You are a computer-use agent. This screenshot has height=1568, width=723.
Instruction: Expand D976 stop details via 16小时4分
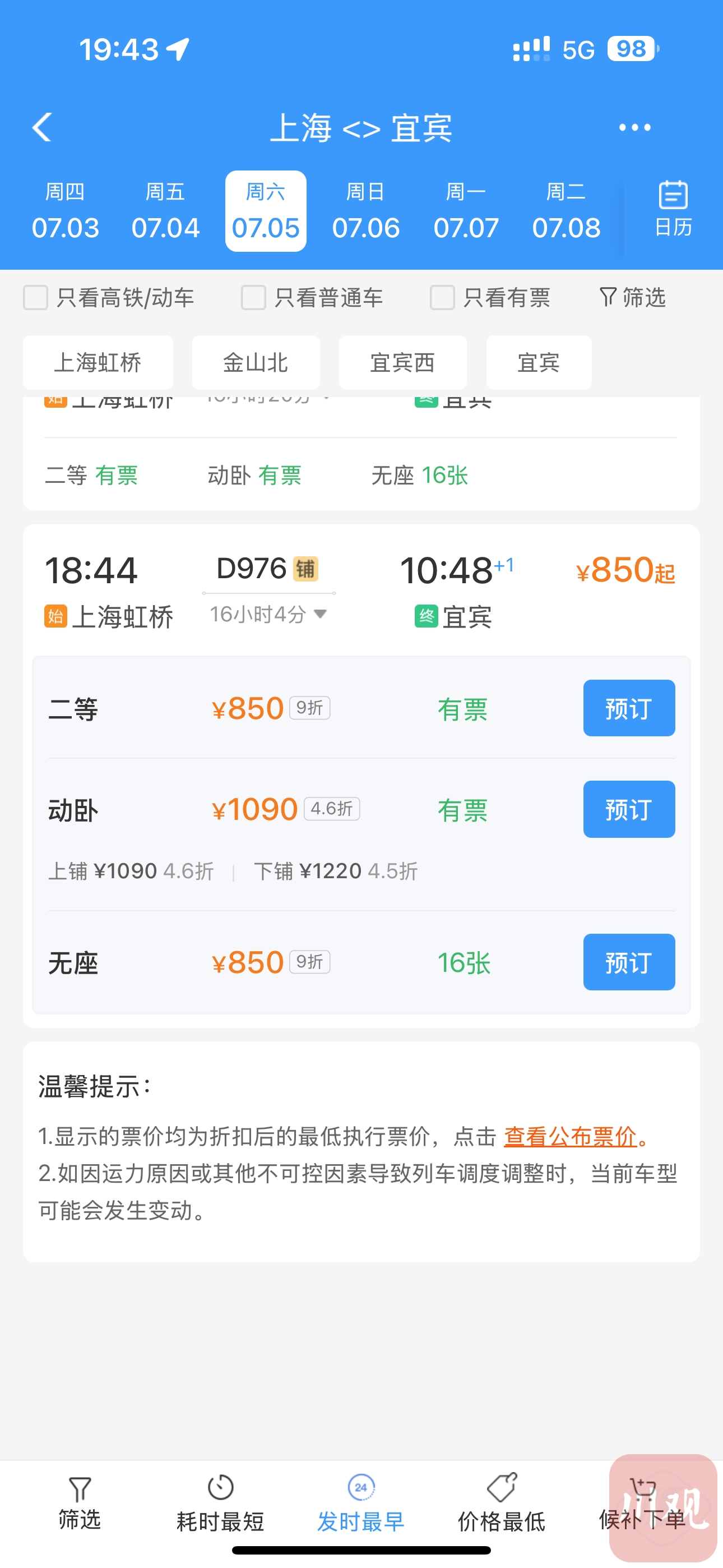pyautogui.click(x=268, y=614)
